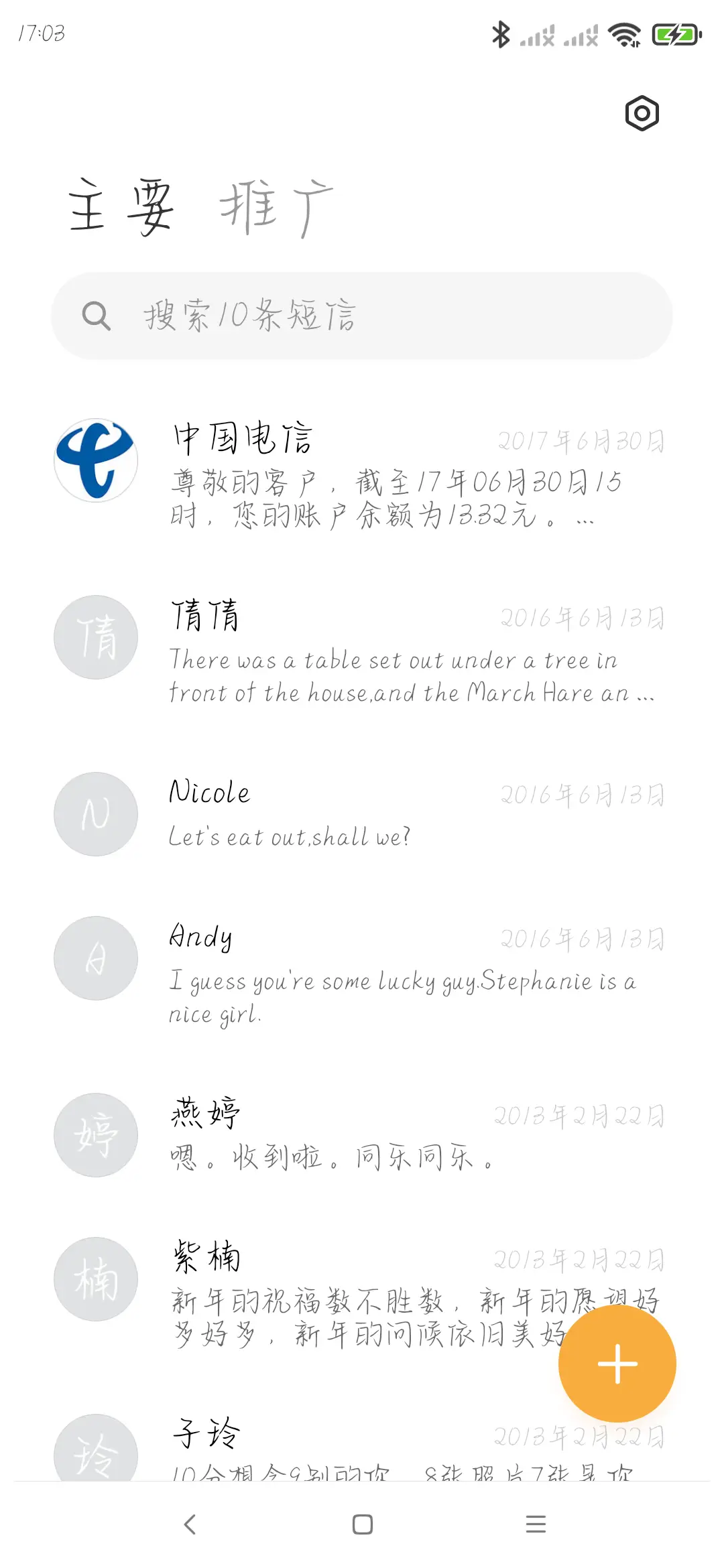
Task: Tap the 搜索10条短信 search field
Action: (x=362, y=315)
